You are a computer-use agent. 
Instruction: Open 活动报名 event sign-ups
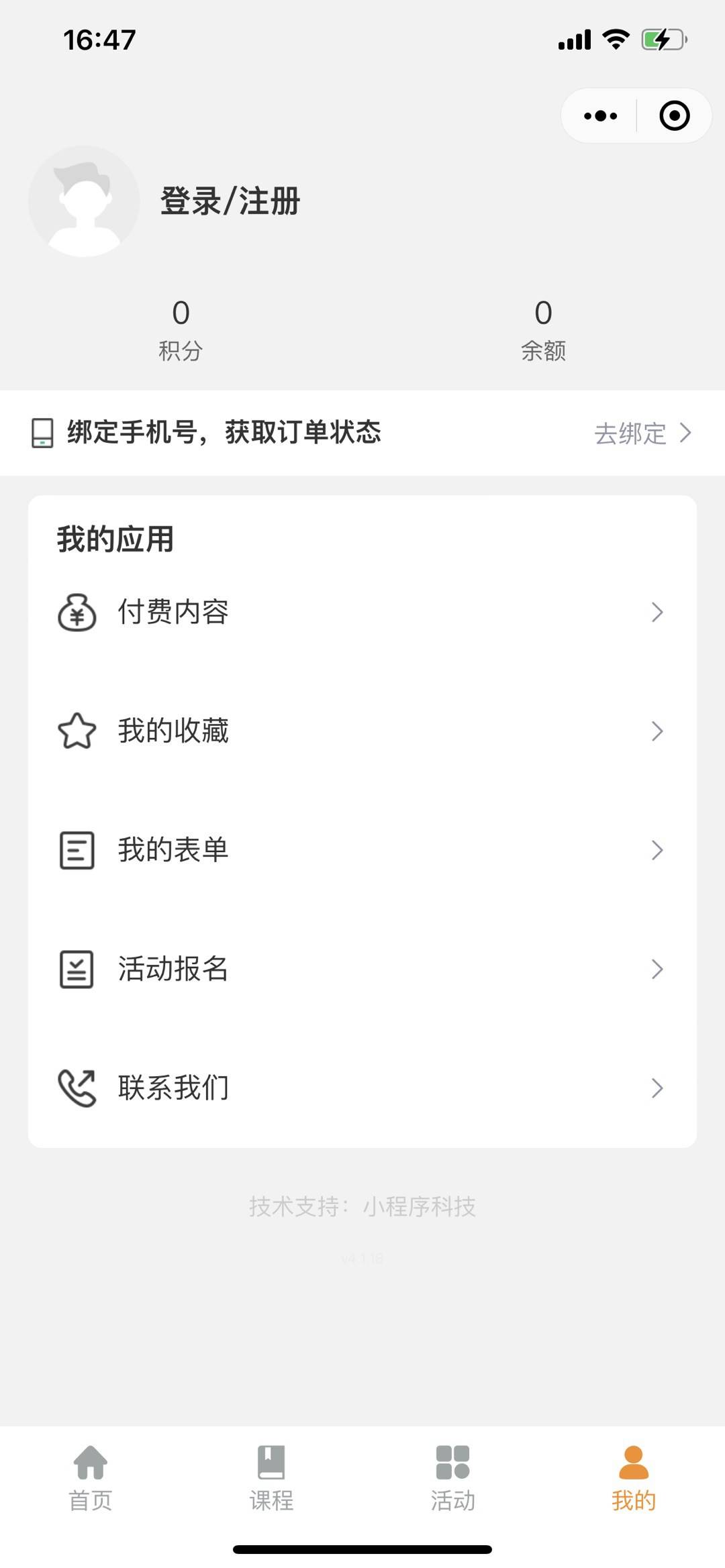point(362,969)
